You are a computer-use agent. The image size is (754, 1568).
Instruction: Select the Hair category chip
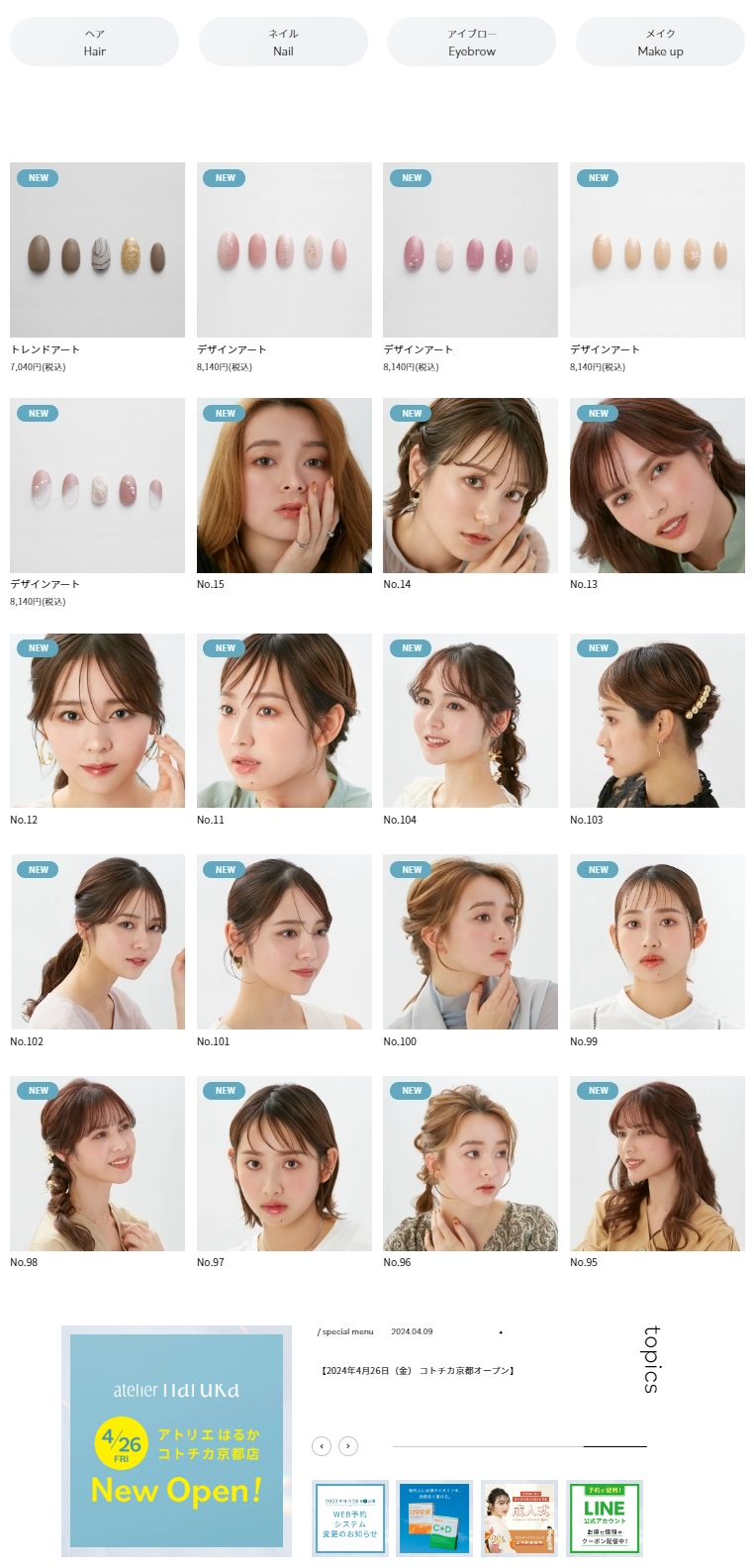94,43
